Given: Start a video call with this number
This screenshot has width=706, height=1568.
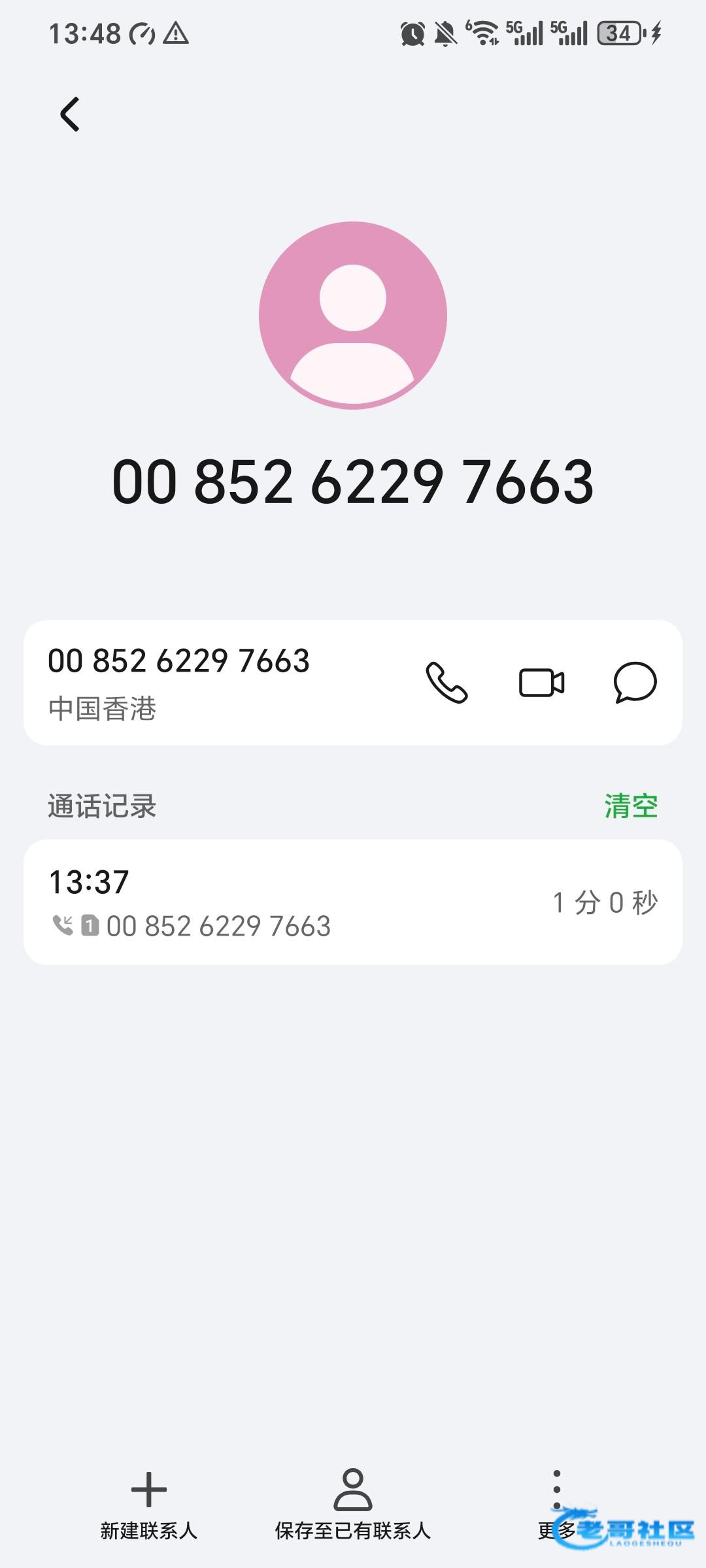Looking at the screenshot, I should 541,683.
